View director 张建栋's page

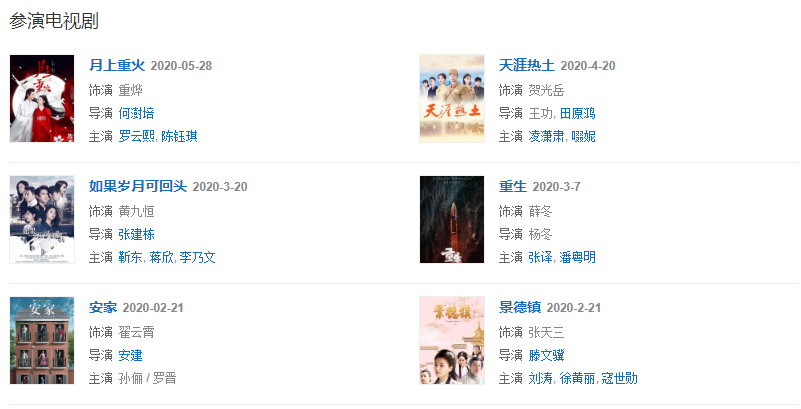coord(136,233)
